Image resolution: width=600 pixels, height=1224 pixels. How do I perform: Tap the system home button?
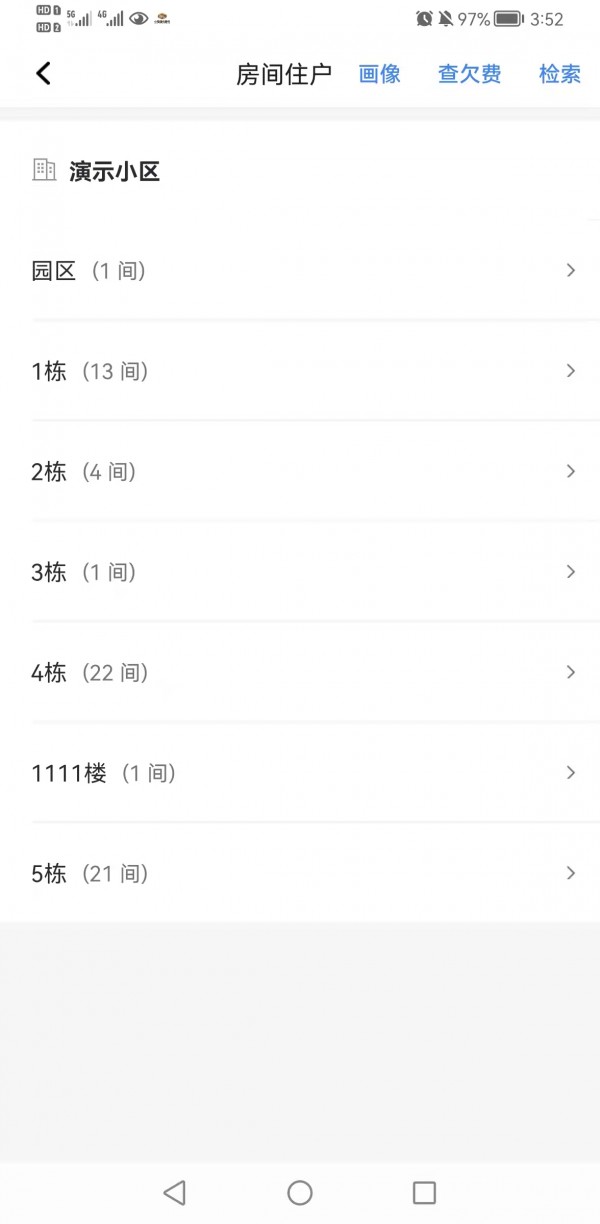[300, 1192]
